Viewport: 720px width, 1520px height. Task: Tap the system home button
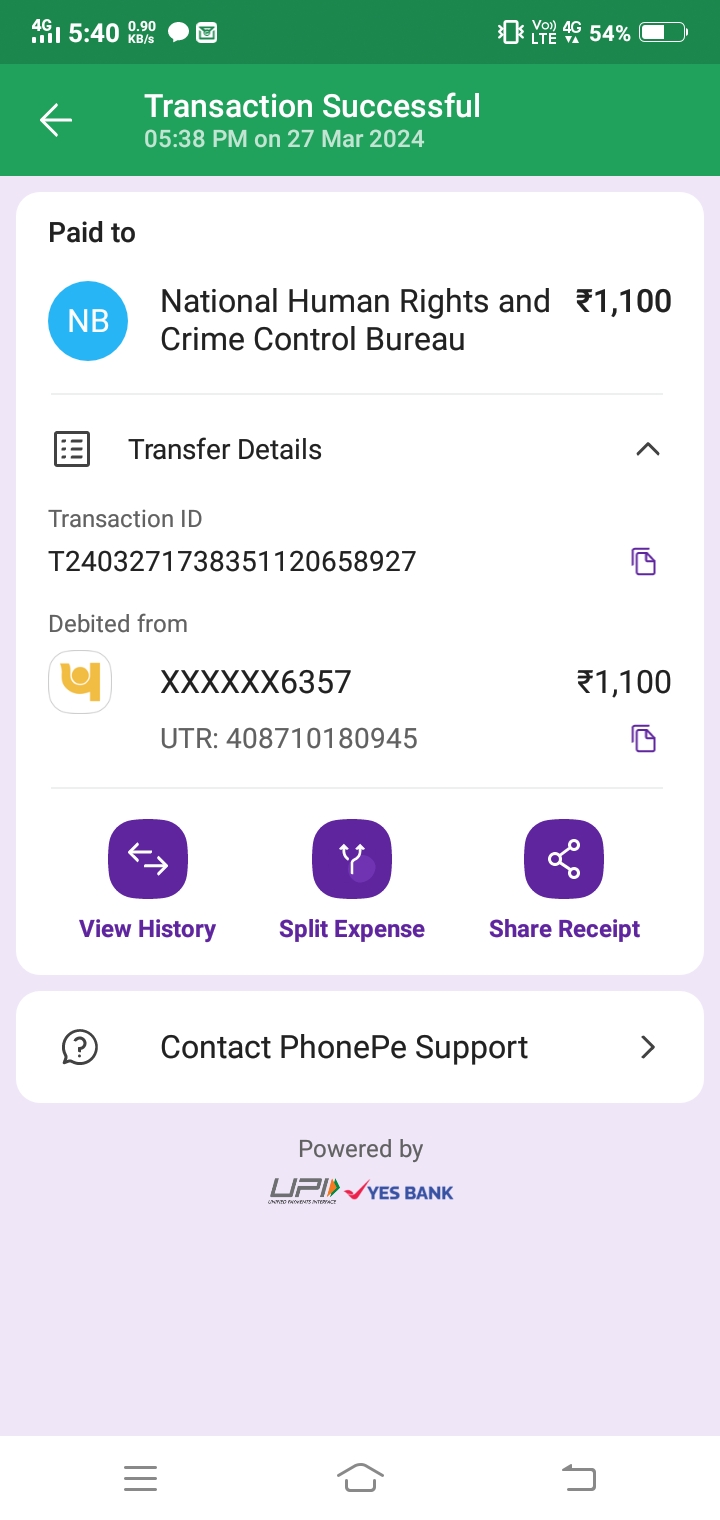pyautogui.click(x=360, y=1477)
